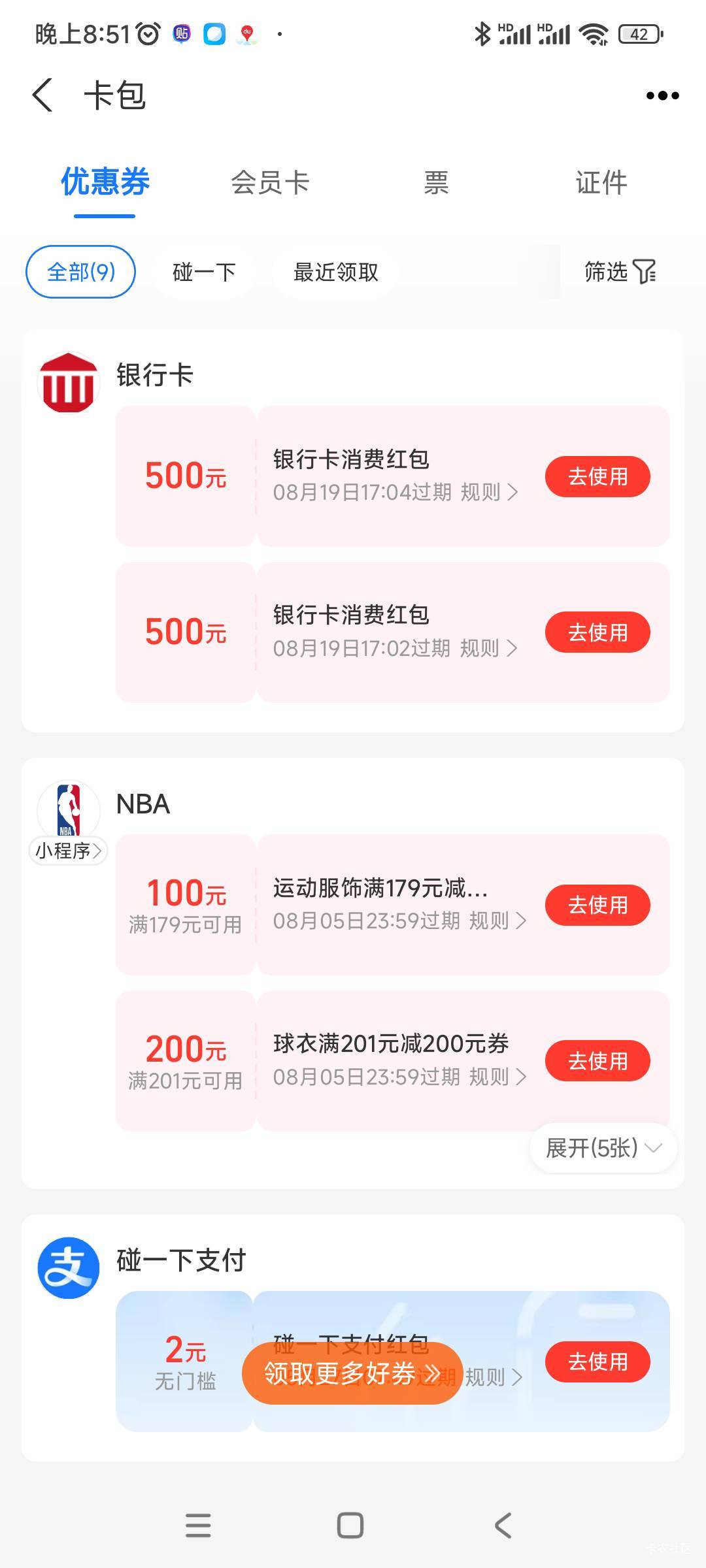
Task: Go back from the 卡包 page
Action: pos(43,95)
